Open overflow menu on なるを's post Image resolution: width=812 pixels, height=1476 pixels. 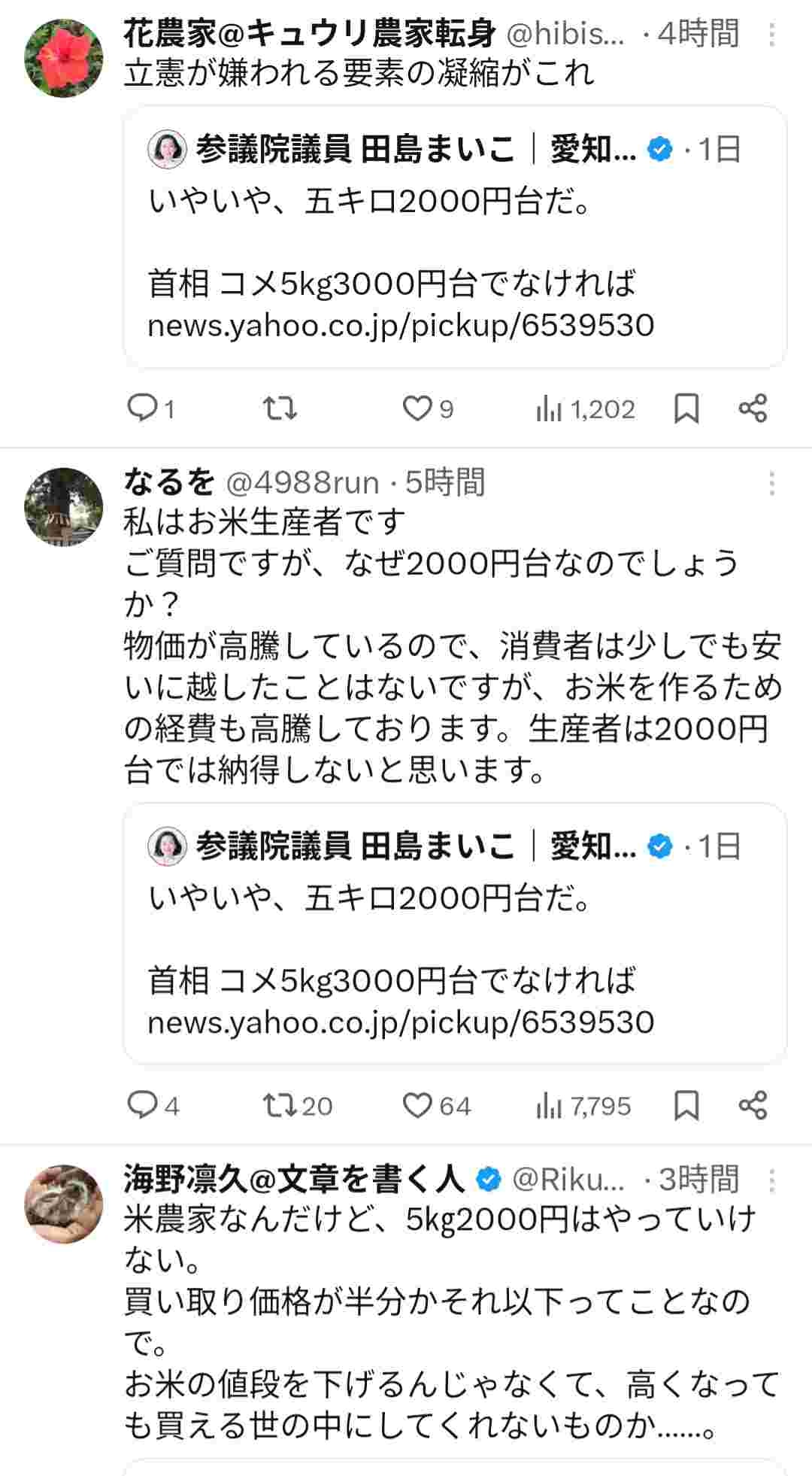[771, 483]
